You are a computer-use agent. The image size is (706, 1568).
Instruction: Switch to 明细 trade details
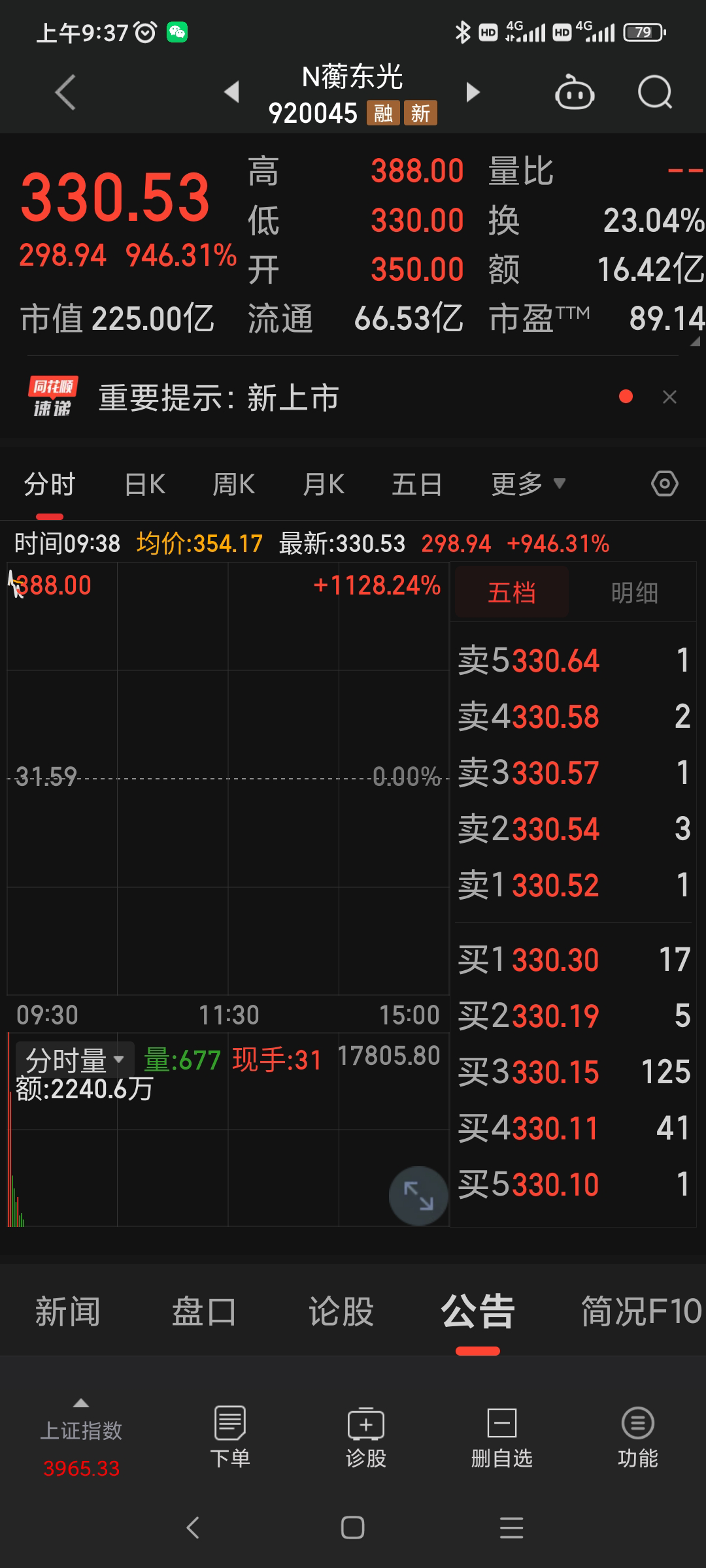[634, 593]
